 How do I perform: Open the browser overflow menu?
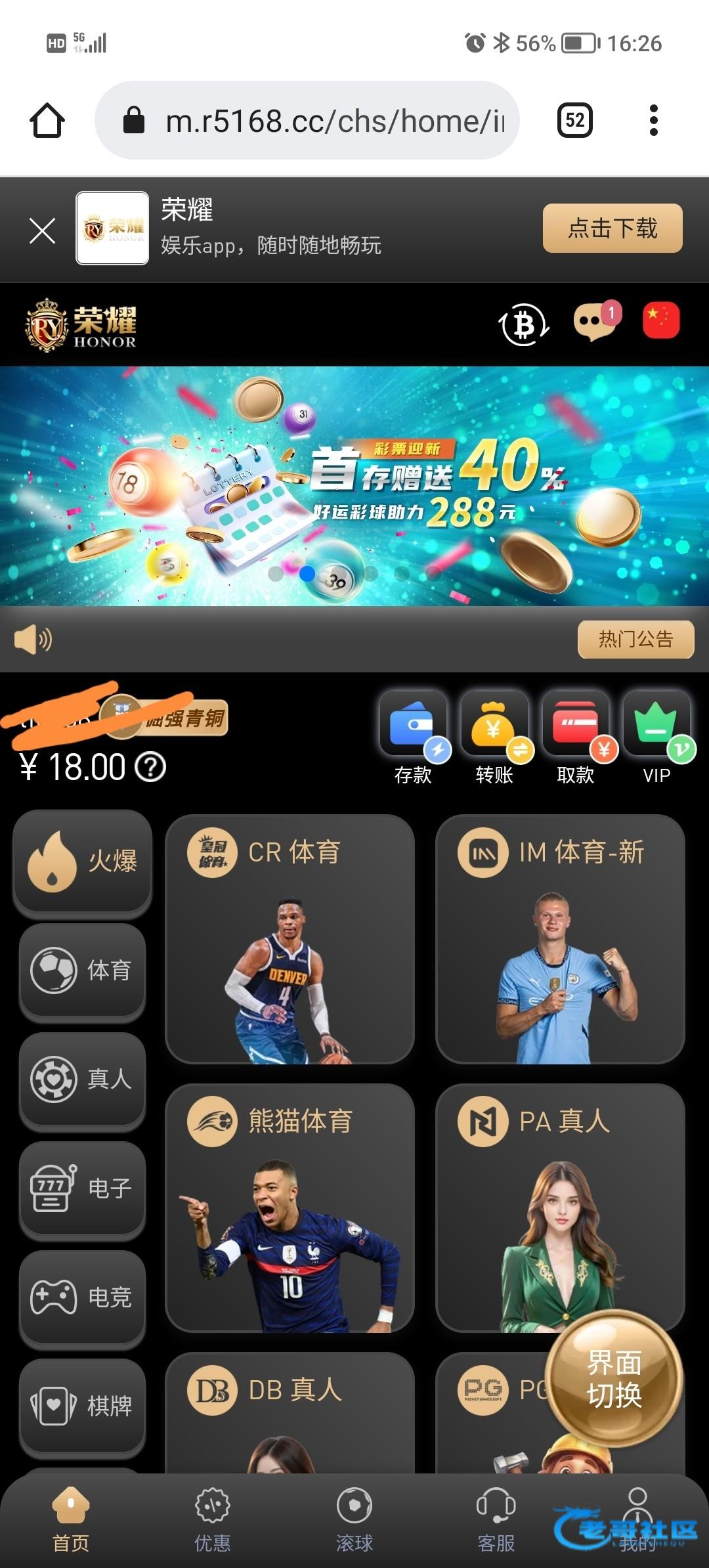coord(653,120)
